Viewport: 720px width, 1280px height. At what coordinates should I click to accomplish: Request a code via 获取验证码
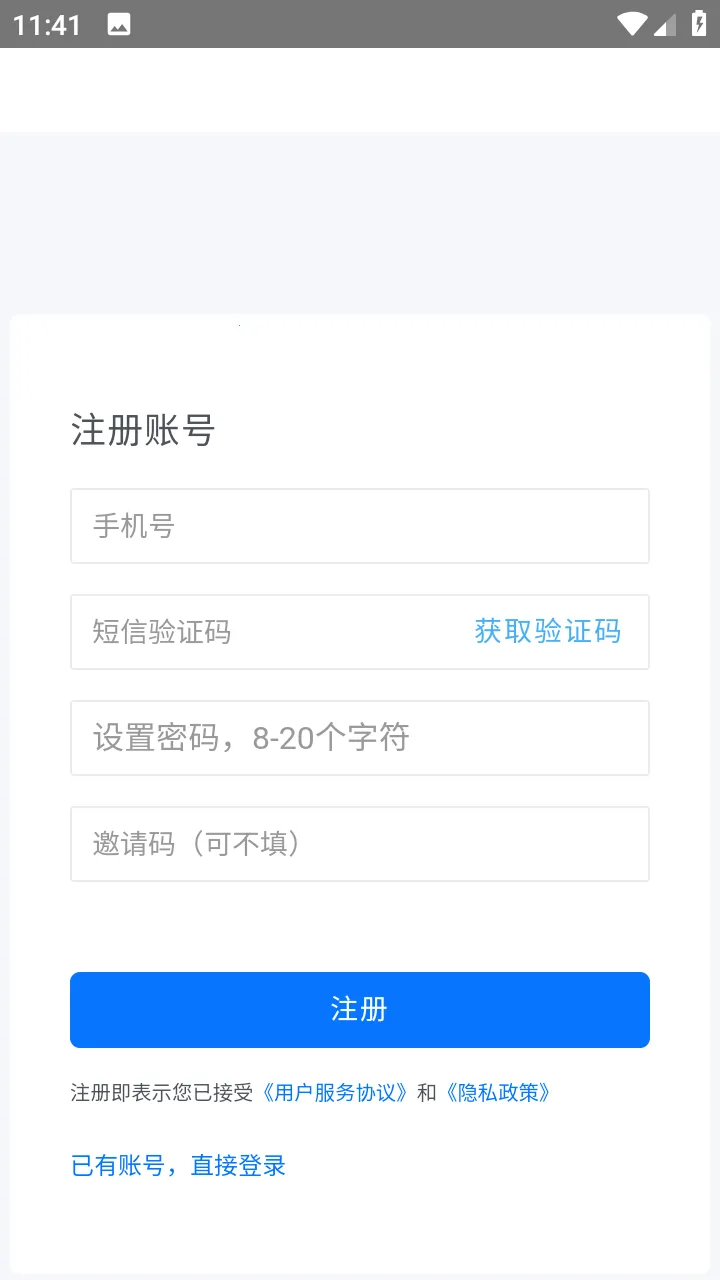(x=547, y=632)
